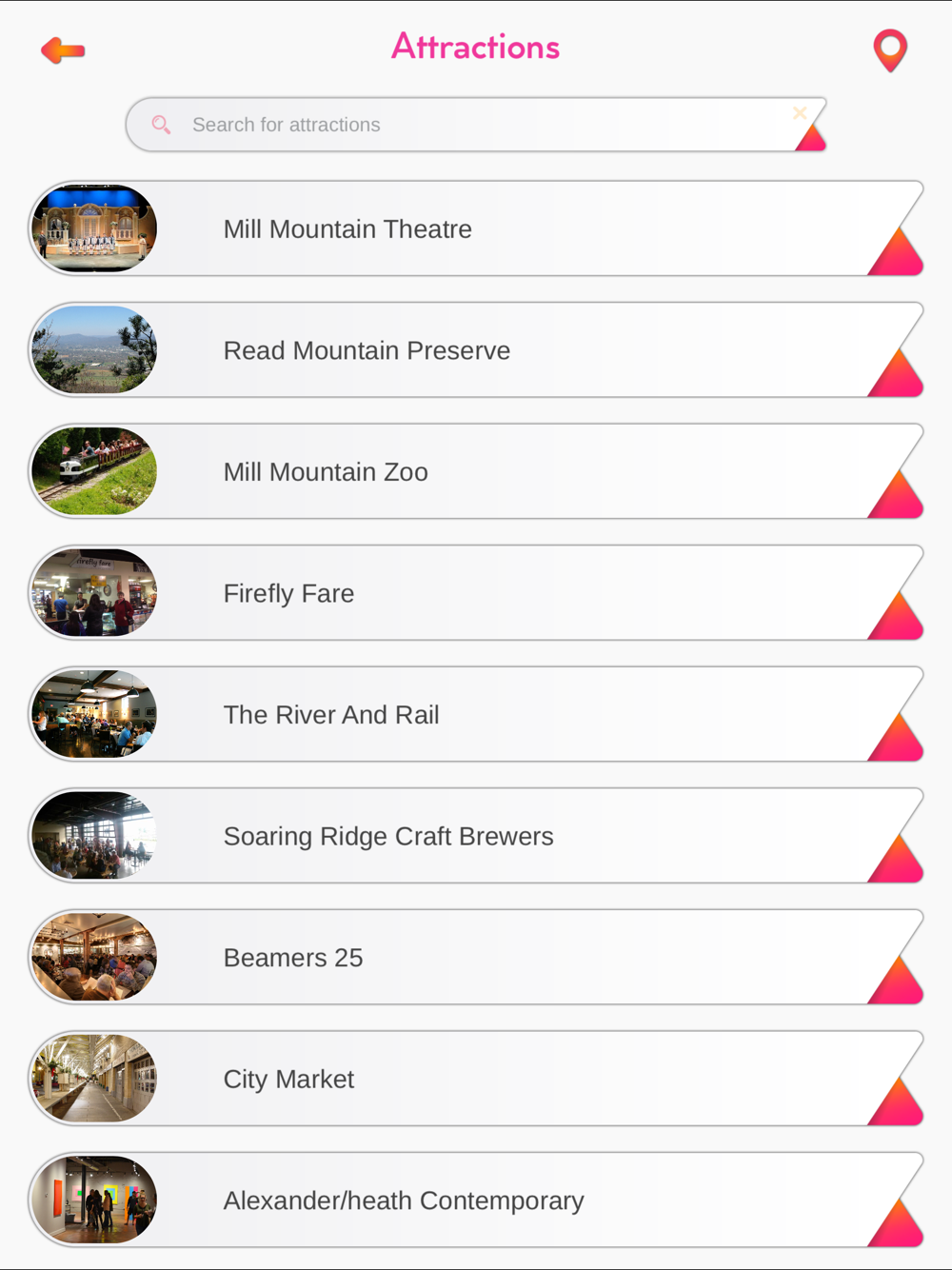Select City Market from the list
This screenshot has width=952, height=1270.
click(x=476, y=1079)
